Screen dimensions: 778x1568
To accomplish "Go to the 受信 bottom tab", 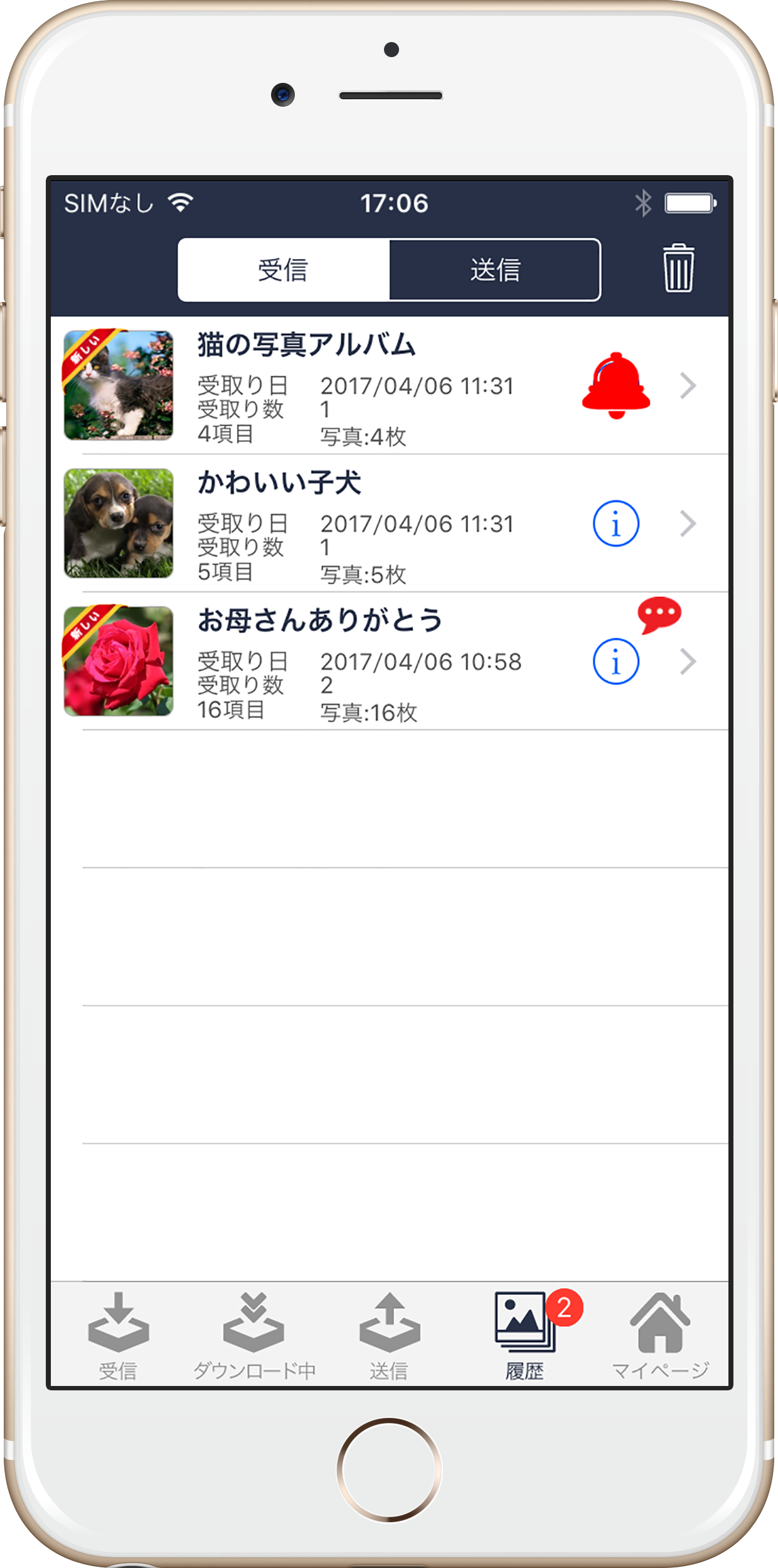I will 118,1336.
